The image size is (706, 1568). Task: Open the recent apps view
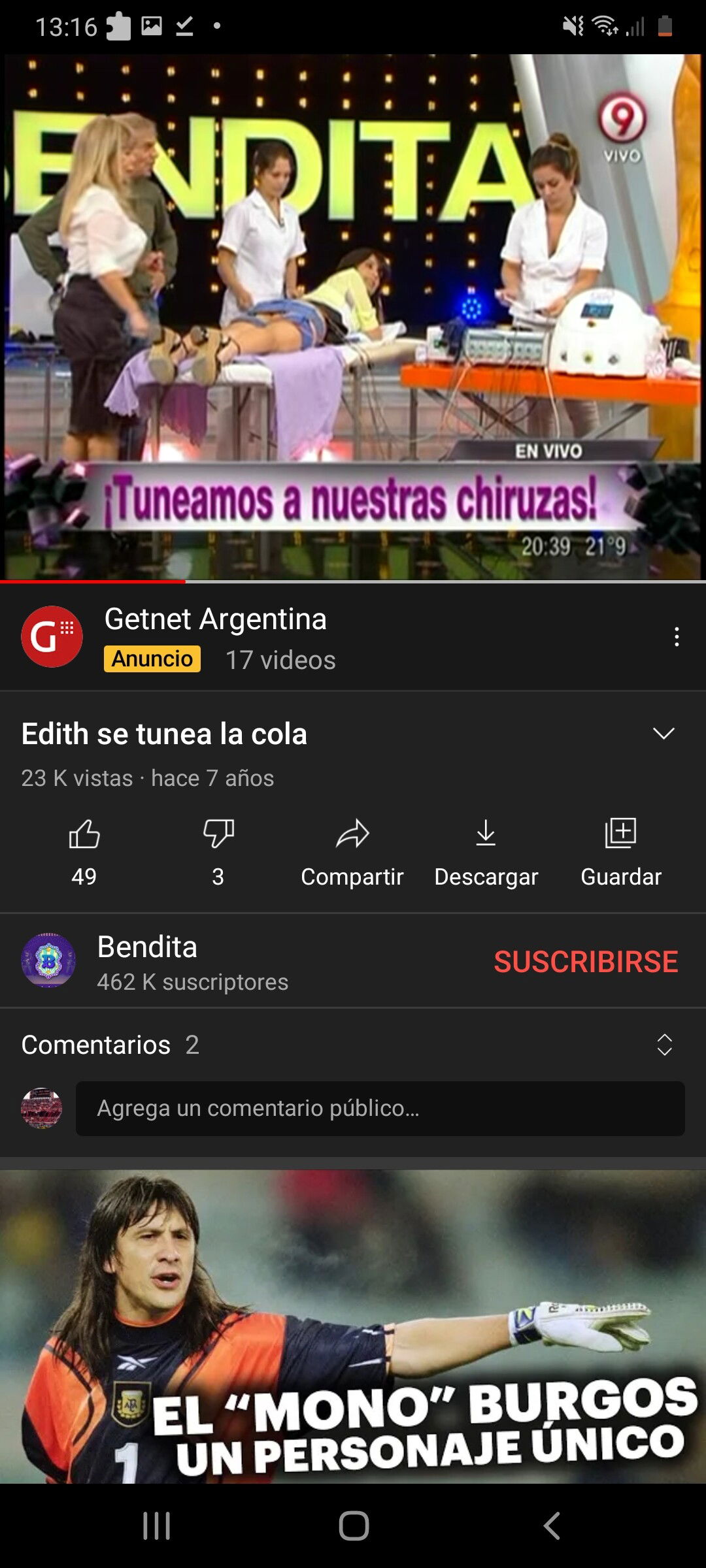pos(157,1526)
